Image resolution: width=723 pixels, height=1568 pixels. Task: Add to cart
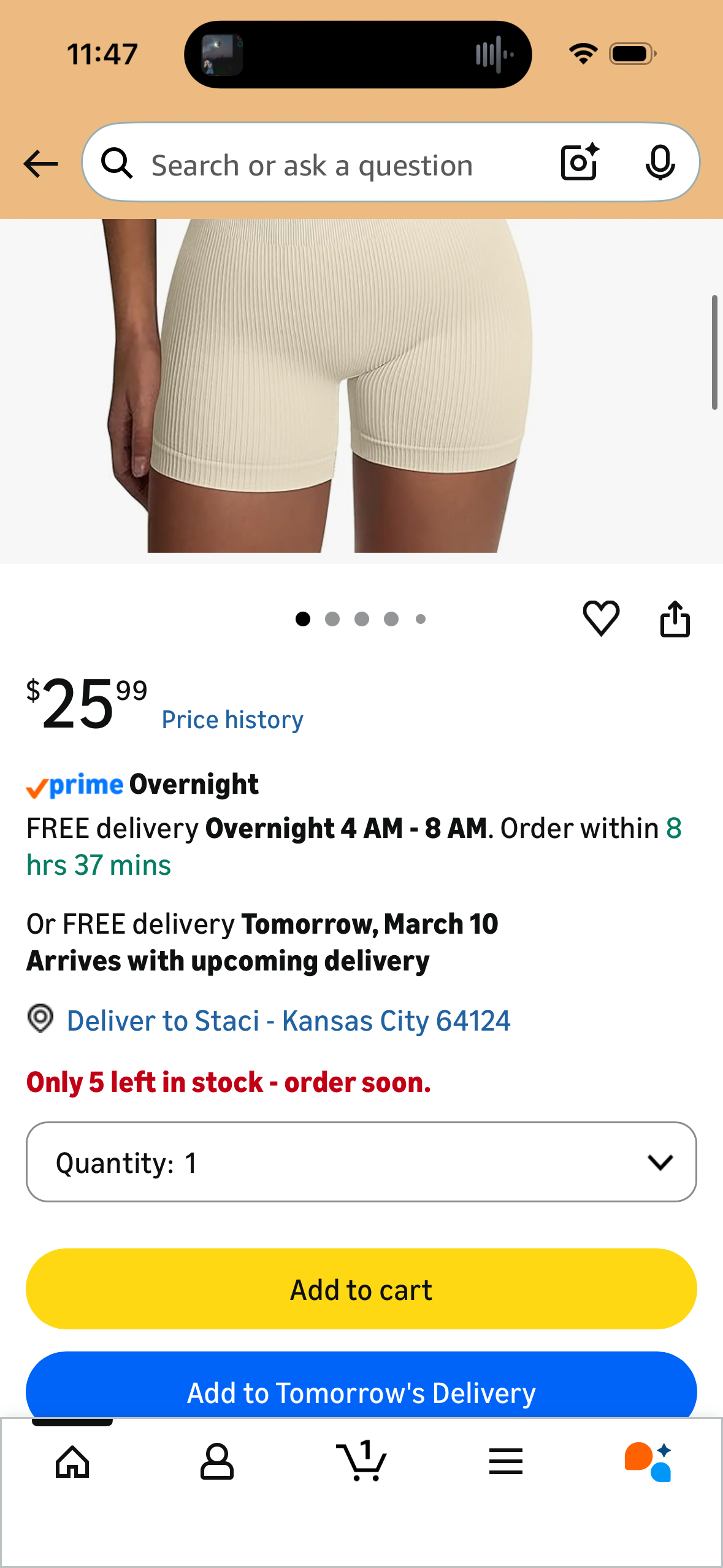(361, 1289)
